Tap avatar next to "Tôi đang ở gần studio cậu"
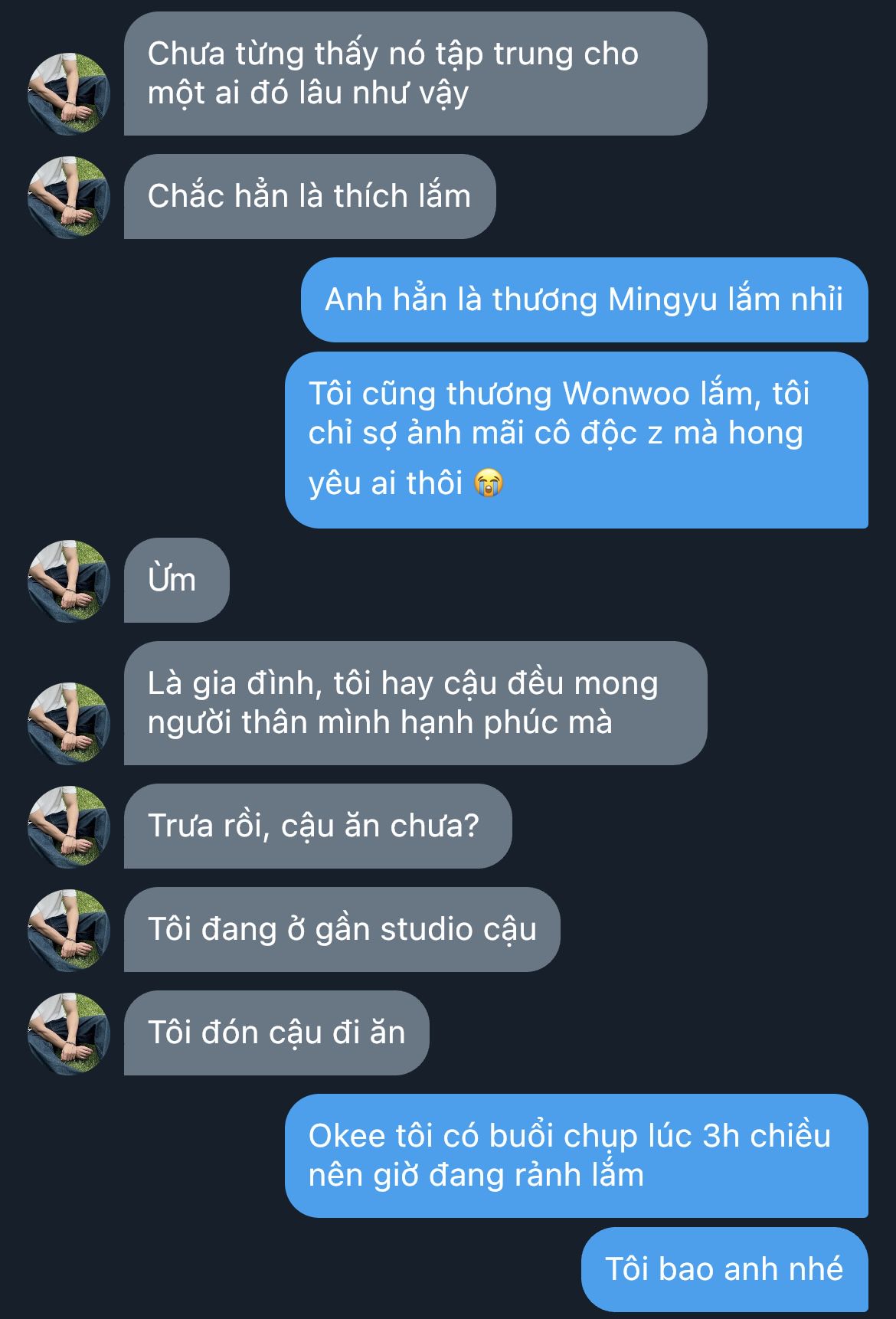896x1319 pixels. (69, 931)
